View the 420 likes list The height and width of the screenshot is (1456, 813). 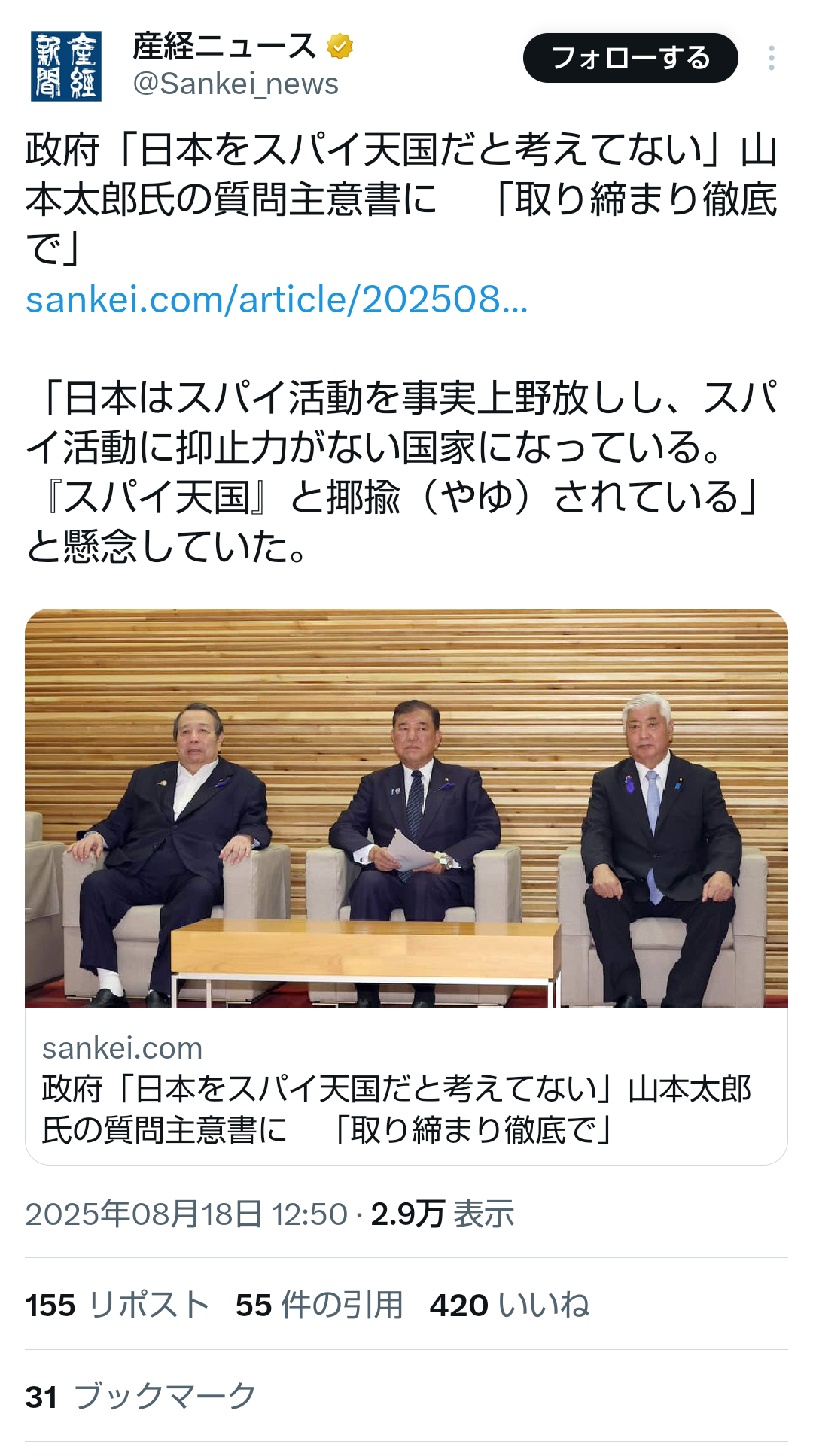pyautogui.click(x=509, y=1305)
